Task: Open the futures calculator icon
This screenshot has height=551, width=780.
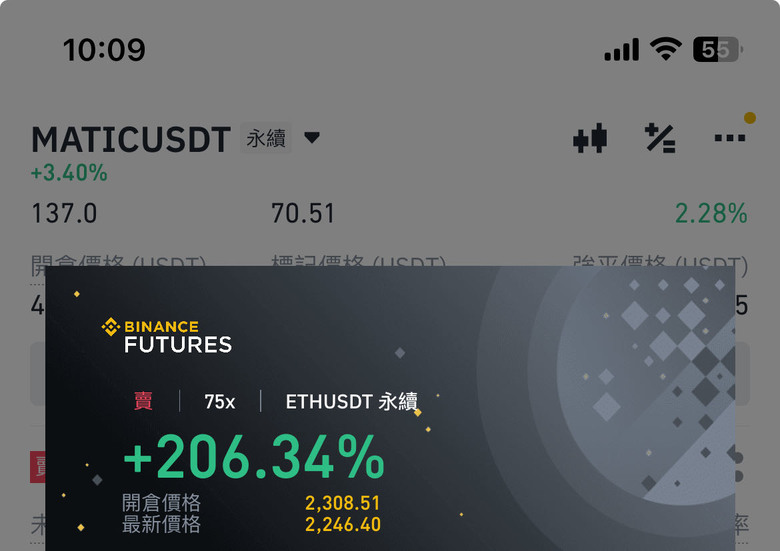Action: tap(660, 138)
